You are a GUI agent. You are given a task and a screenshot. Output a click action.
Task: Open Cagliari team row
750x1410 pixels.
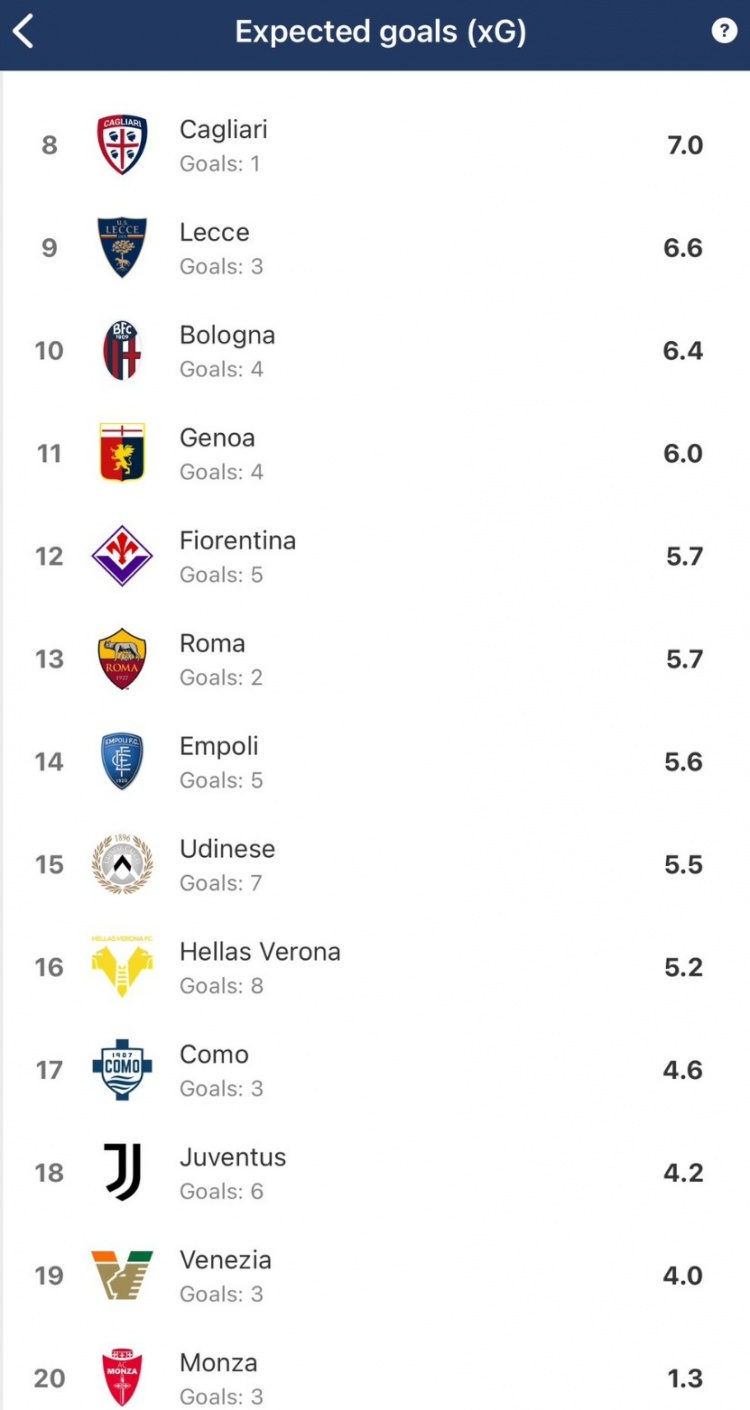pos(375,145)
